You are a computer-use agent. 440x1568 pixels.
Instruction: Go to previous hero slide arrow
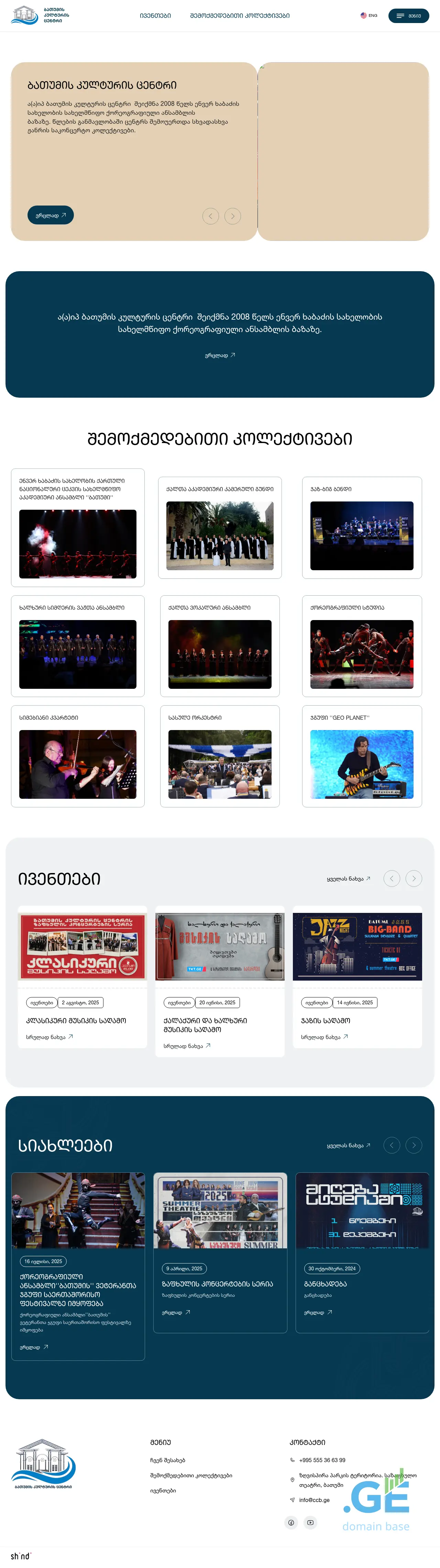click(211, 216)
